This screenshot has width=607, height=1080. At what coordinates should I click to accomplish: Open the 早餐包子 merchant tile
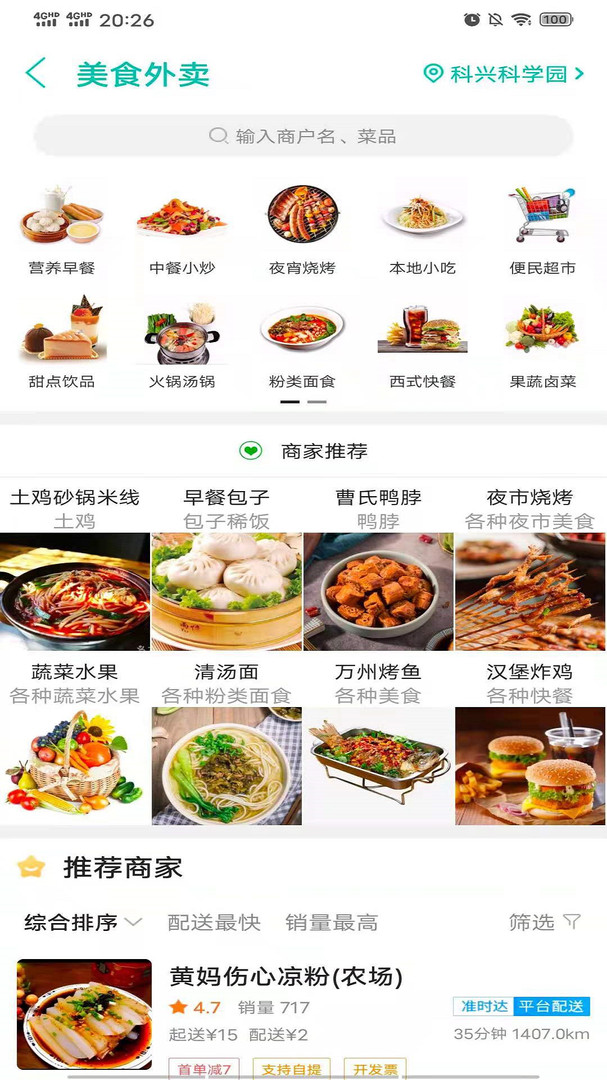pyautogui.click(x=227, y=567)
